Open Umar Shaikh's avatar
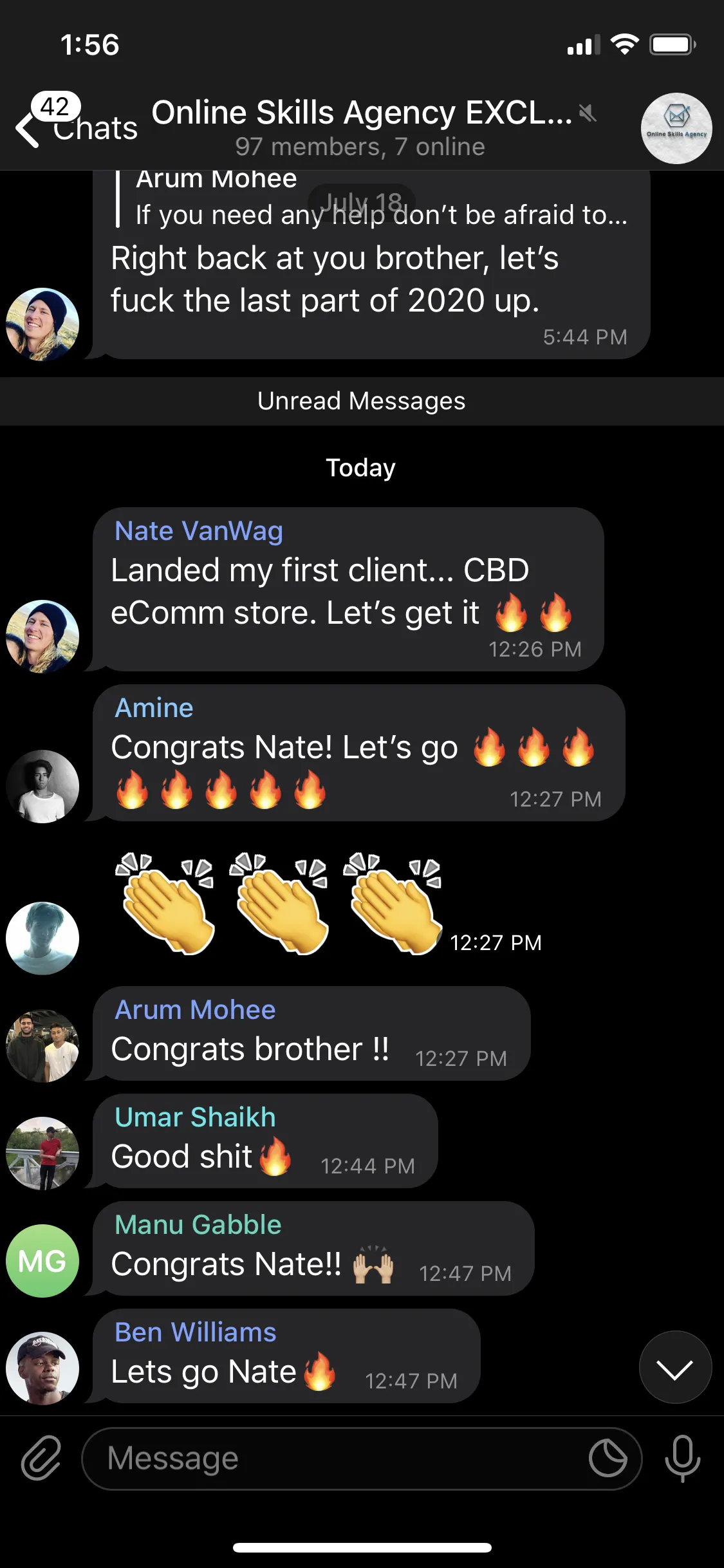Screen dimensions: 724x1568 click(x=42, y=1153)
